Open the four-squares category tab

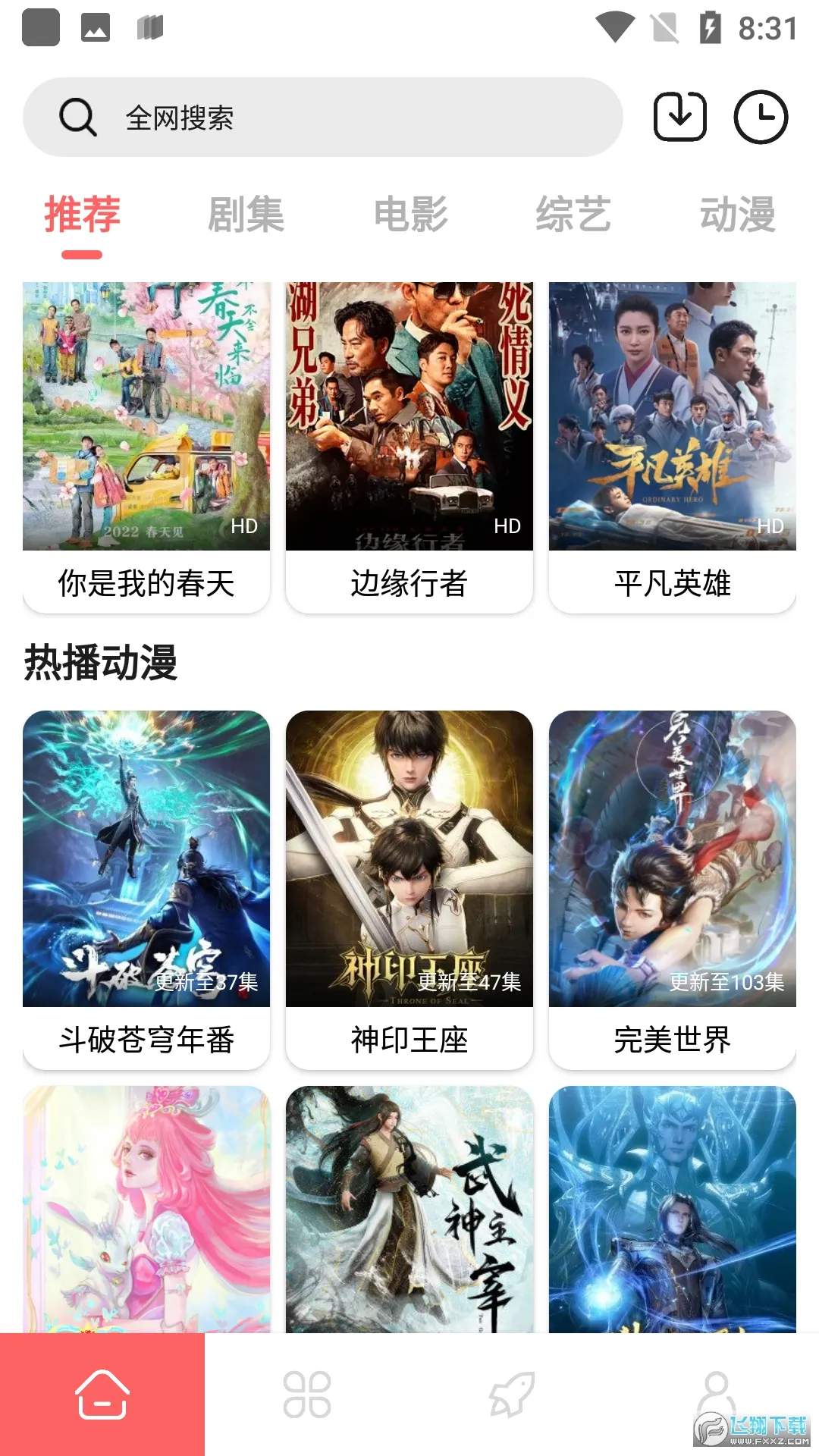coord(307,1395)
